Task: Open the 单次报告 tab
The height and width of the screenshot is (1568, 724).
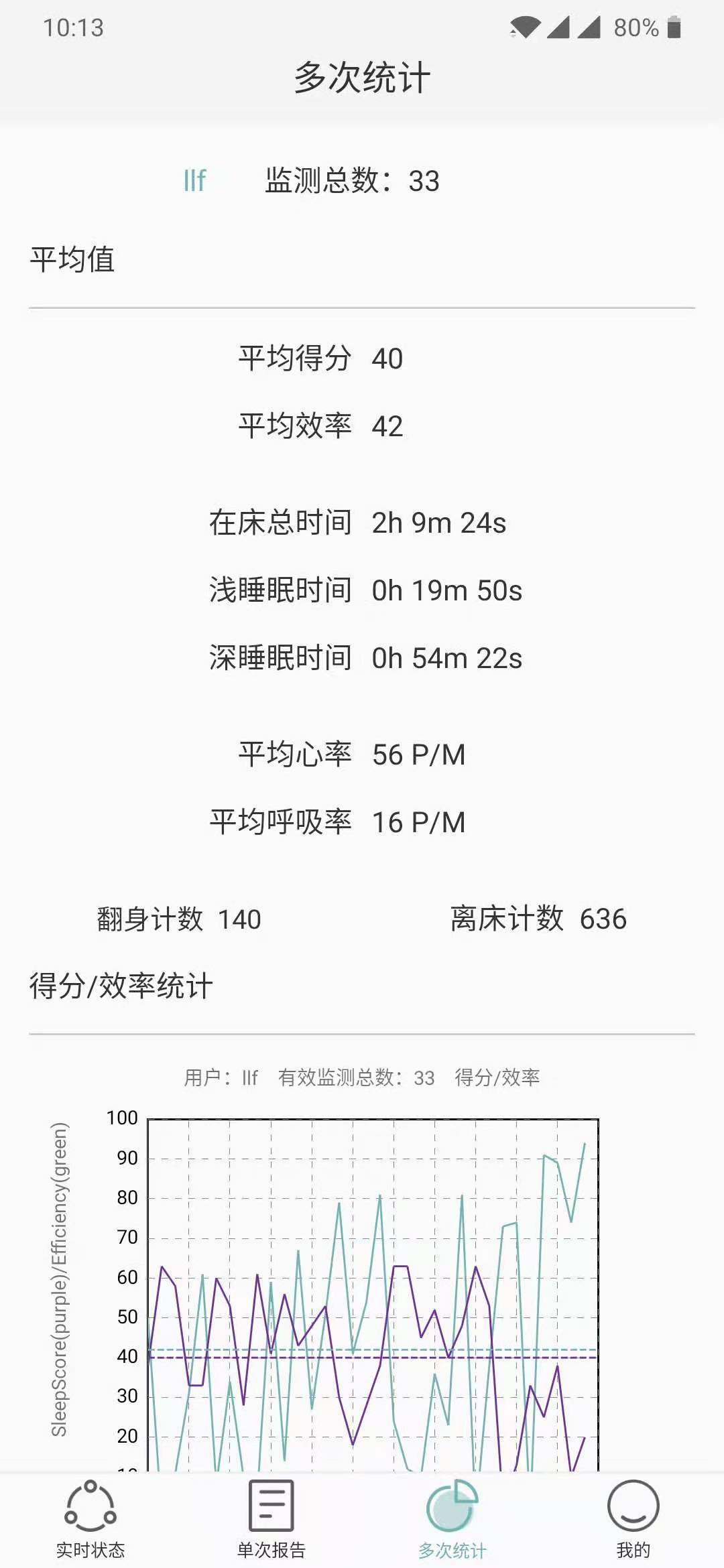Action: coord(271,1517)
